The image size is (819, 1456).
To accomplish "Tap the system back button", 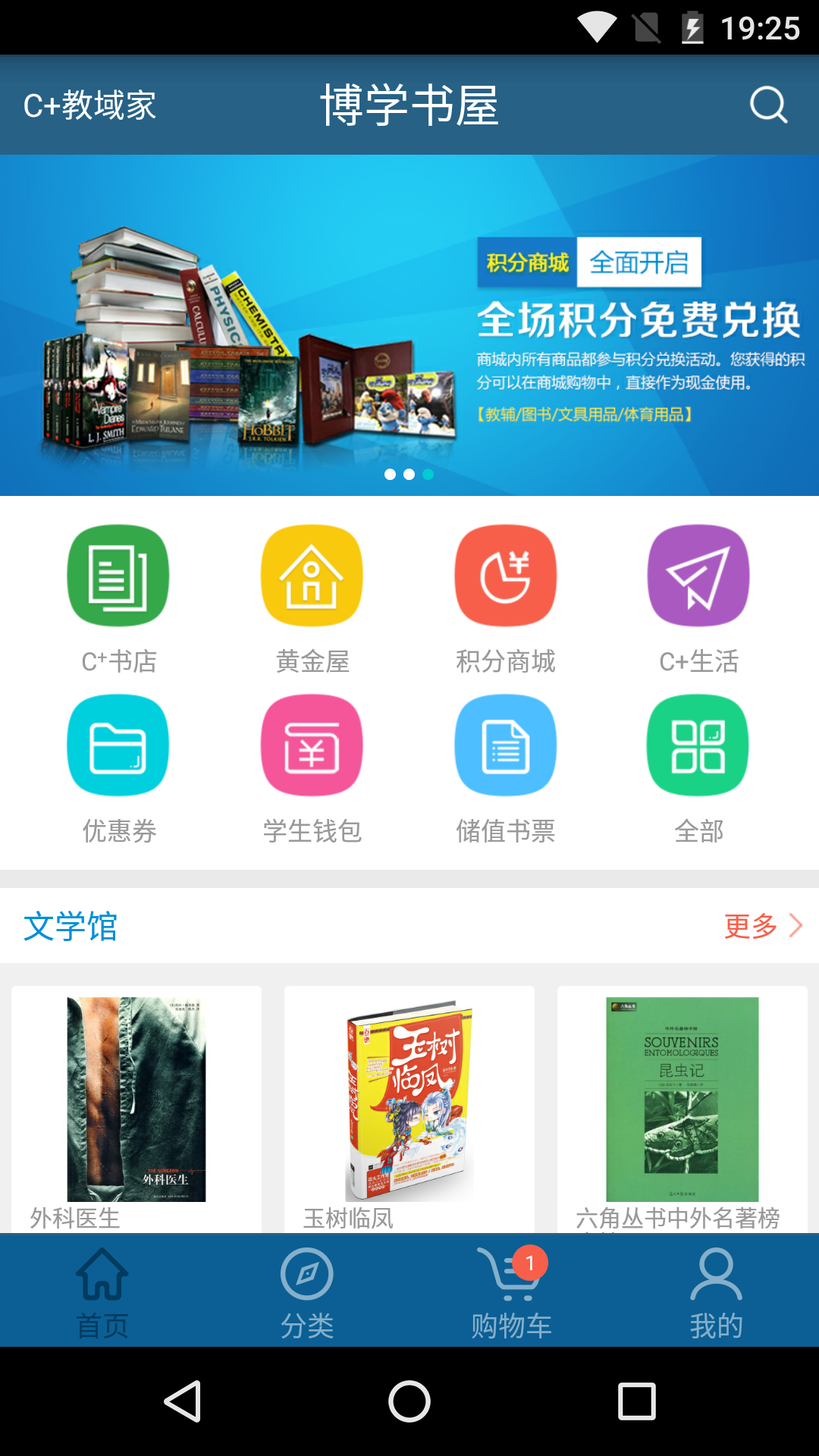I will pyautogui.click(x=183, y=1401).
